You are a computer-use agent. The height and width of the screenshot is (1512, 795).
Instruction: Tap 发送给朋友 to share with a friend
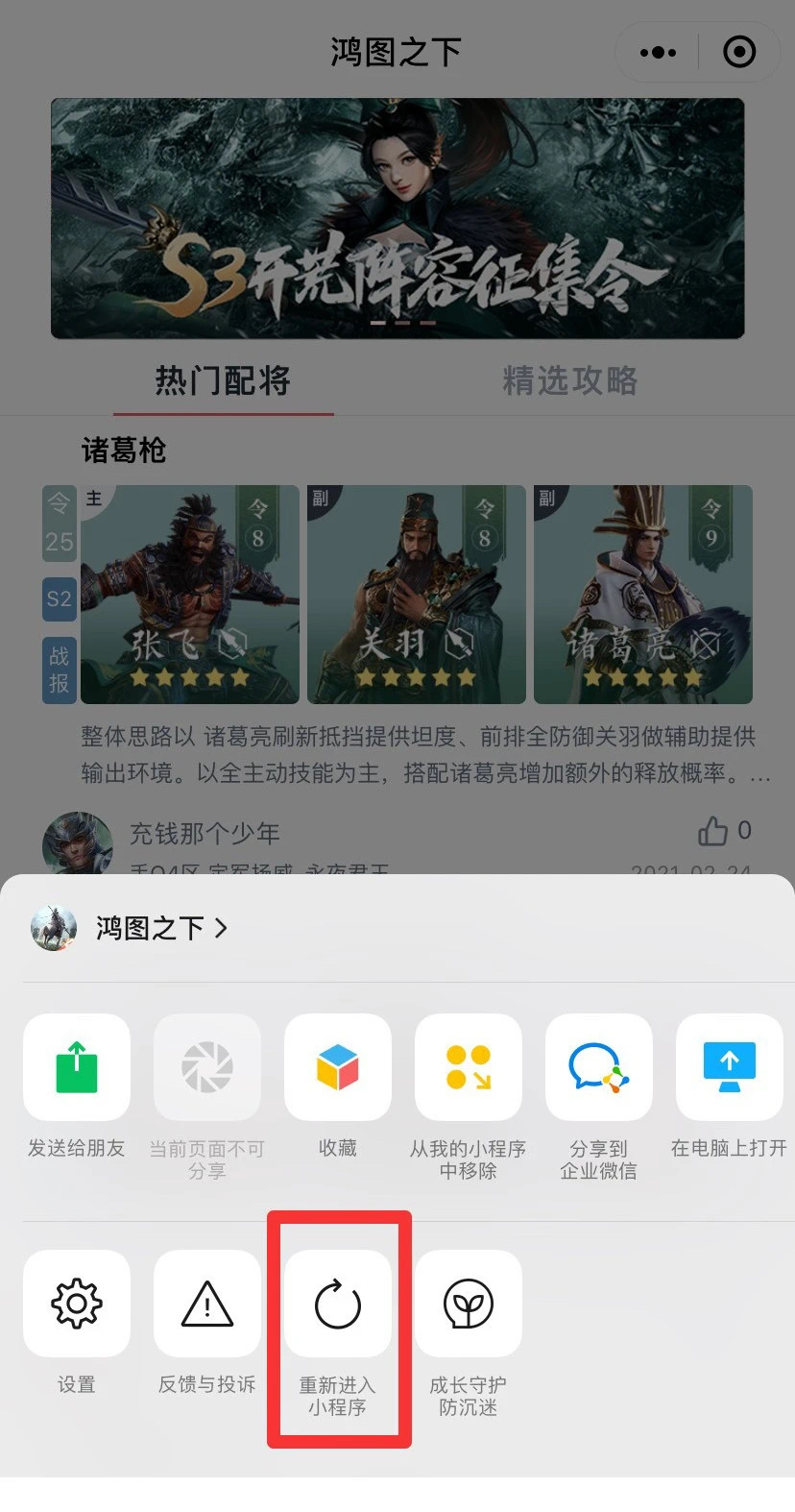[77, 1068]
